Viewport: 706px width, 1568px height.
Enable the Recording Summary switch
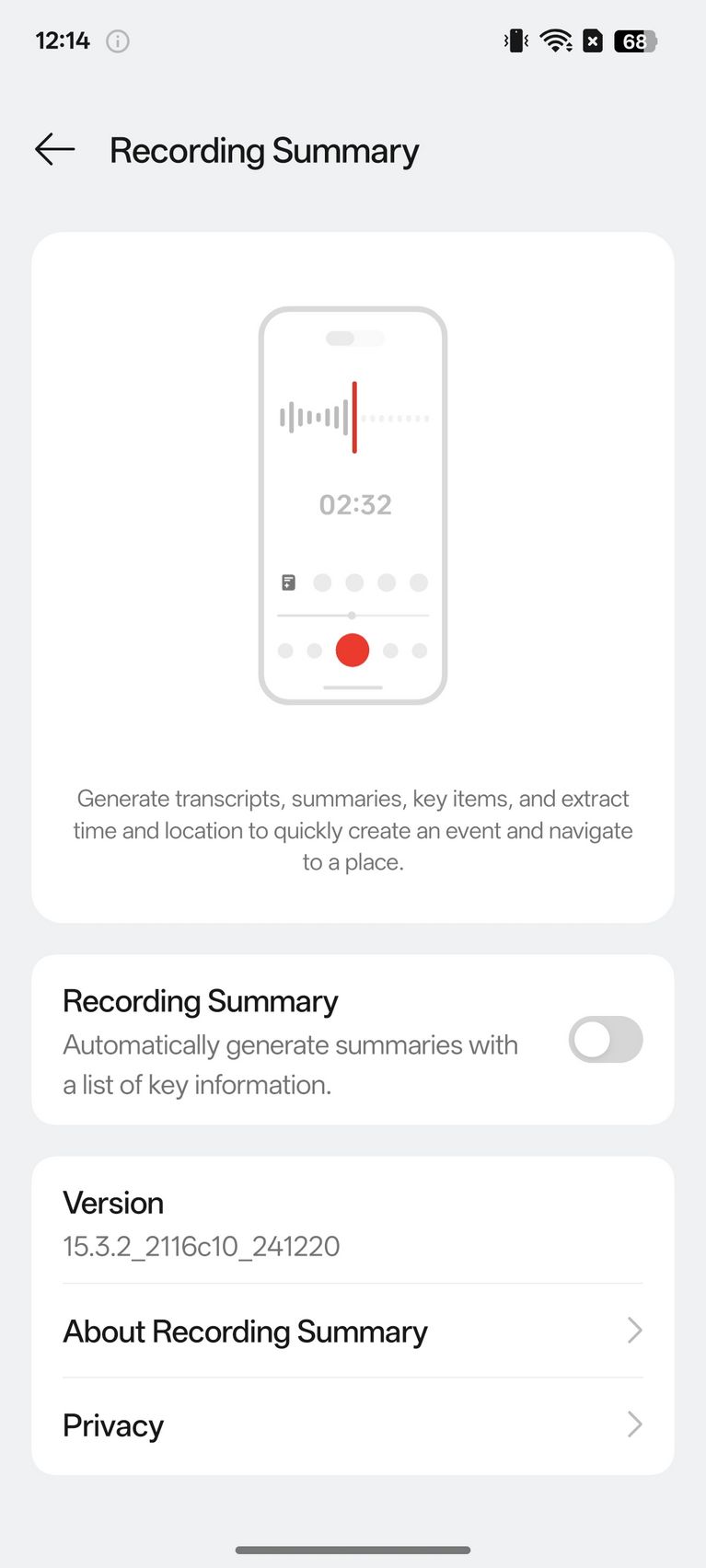(605, 1040)
